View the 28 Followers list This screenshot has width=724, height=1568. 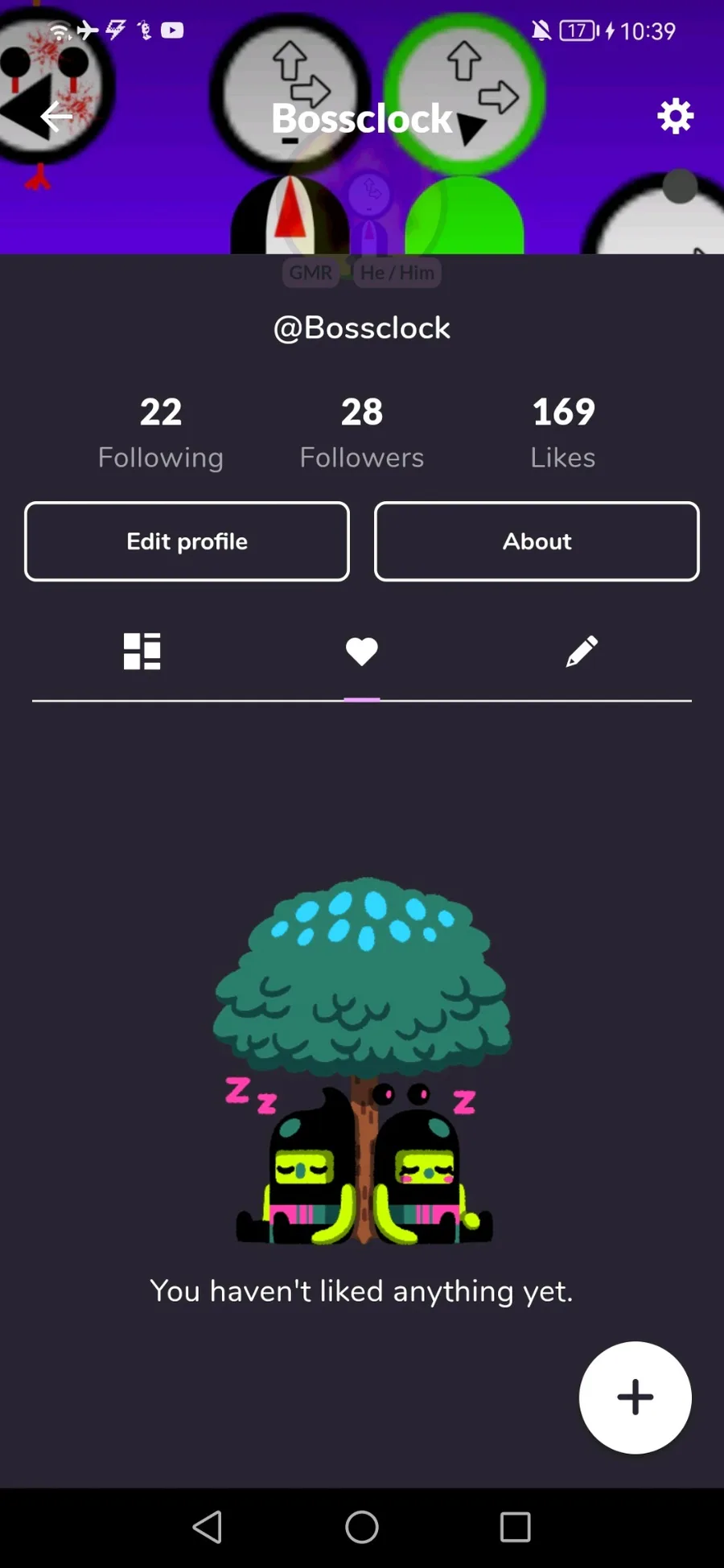[x=362, y=433]
